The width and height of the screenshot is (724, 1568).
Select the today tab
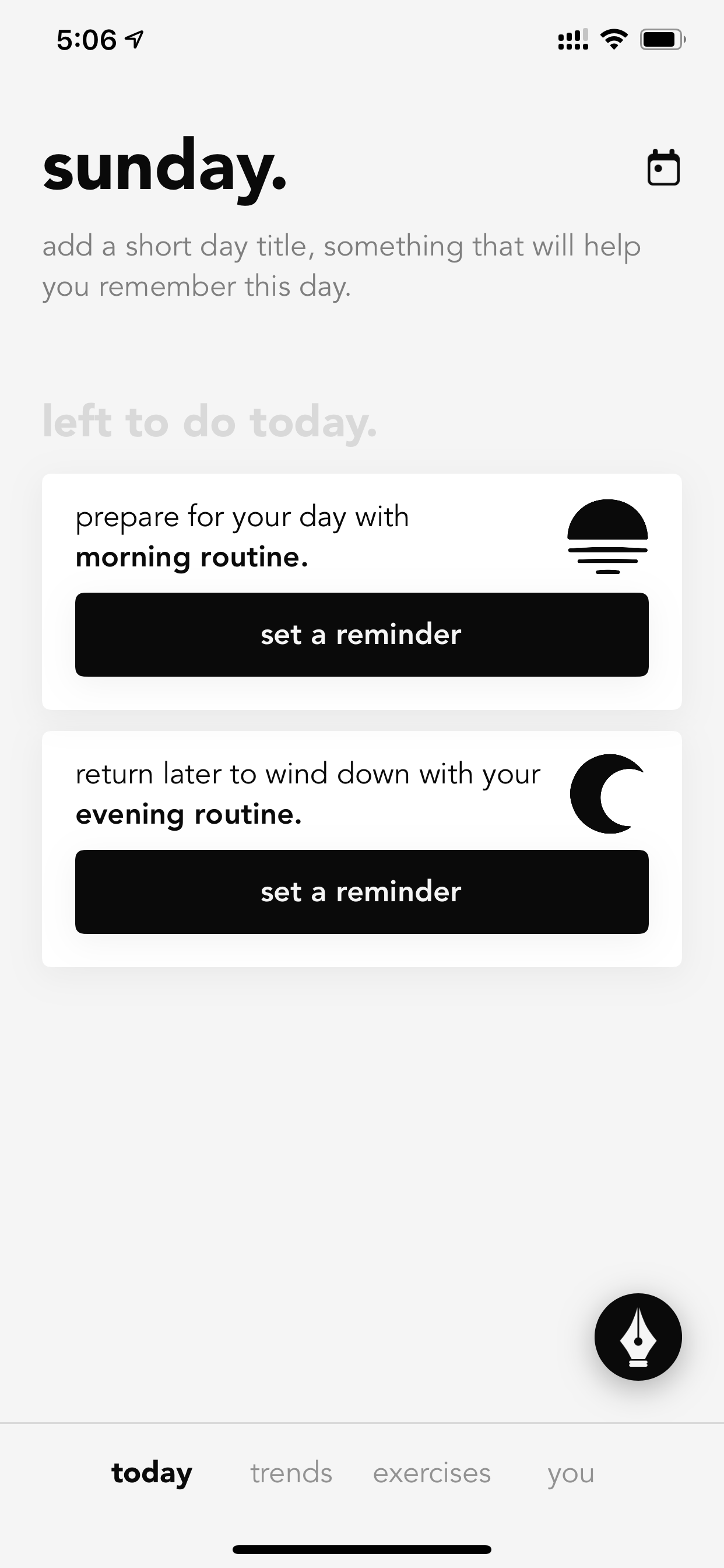tap(152, 1473)
